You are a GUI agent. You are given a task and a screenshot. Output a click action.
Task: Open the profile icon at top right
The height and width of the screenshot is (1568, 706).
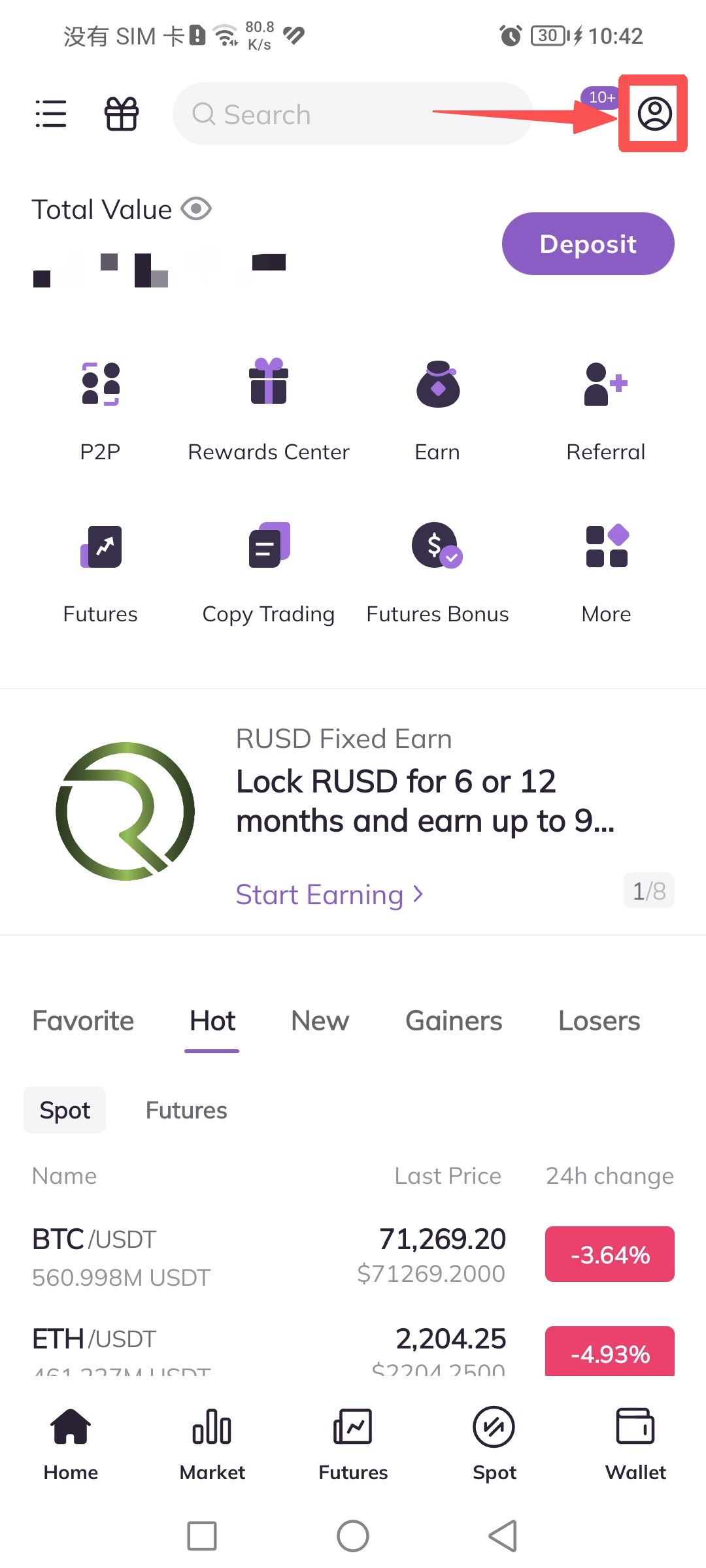654,114
